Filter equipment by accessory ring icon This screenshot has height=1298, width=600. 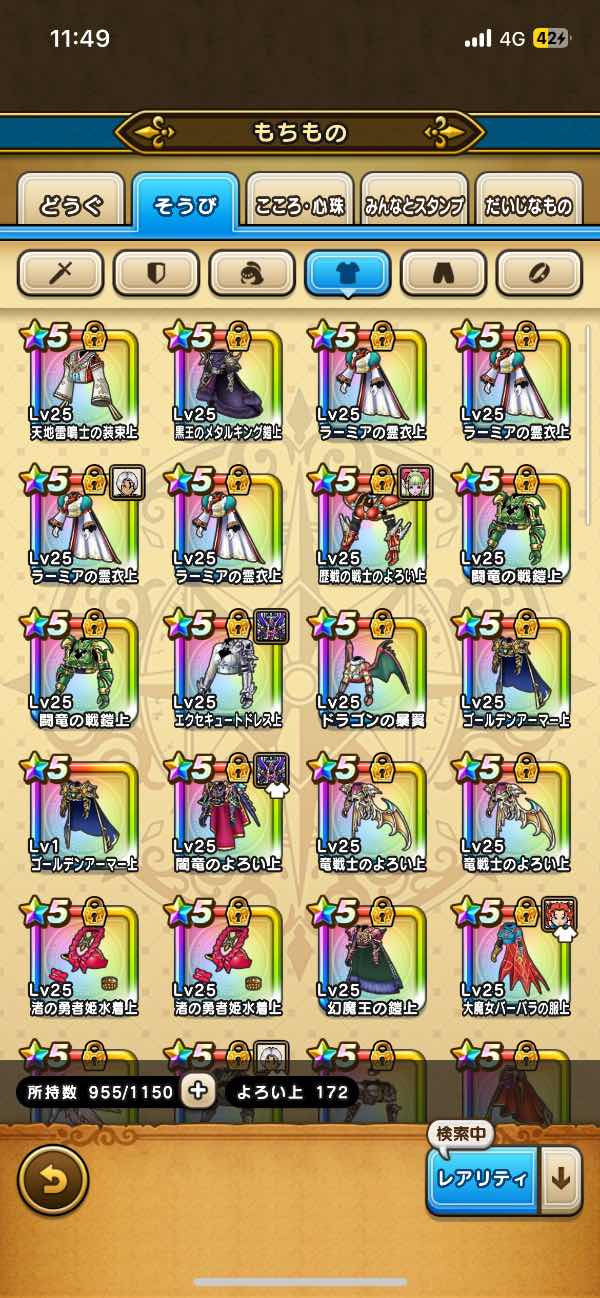[x=539, y=272]
